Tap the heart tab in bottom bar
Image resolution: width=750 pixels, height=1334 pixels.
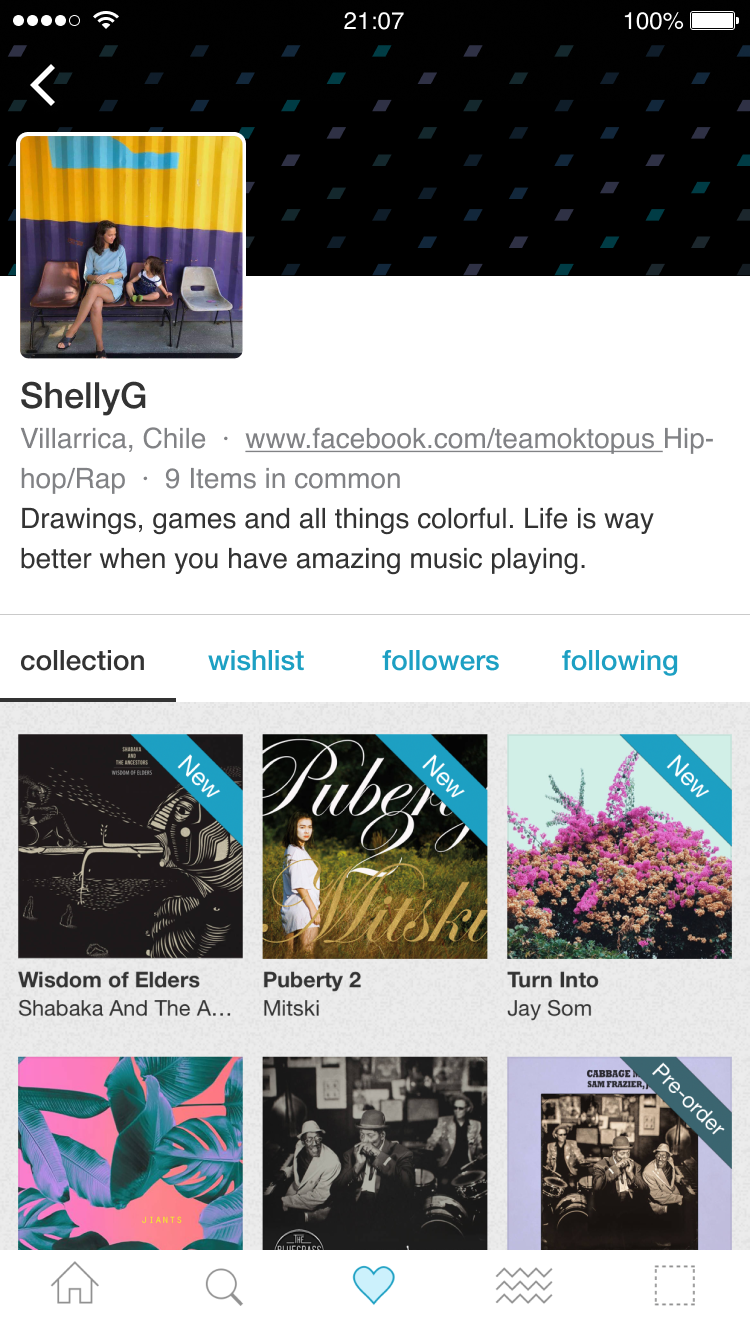(374, 1285)
